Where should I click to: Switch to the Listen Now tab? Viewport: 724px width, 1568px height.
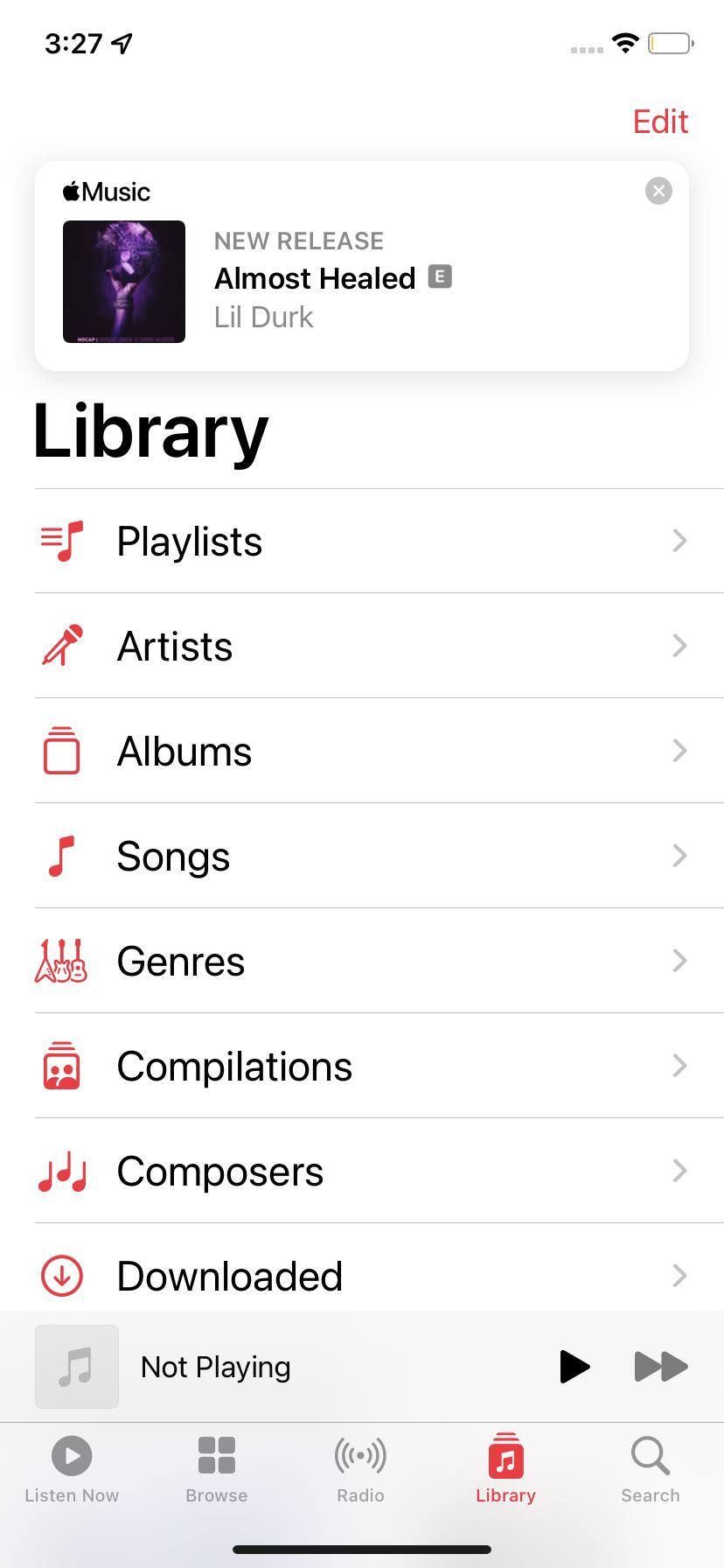[72, 1470]
